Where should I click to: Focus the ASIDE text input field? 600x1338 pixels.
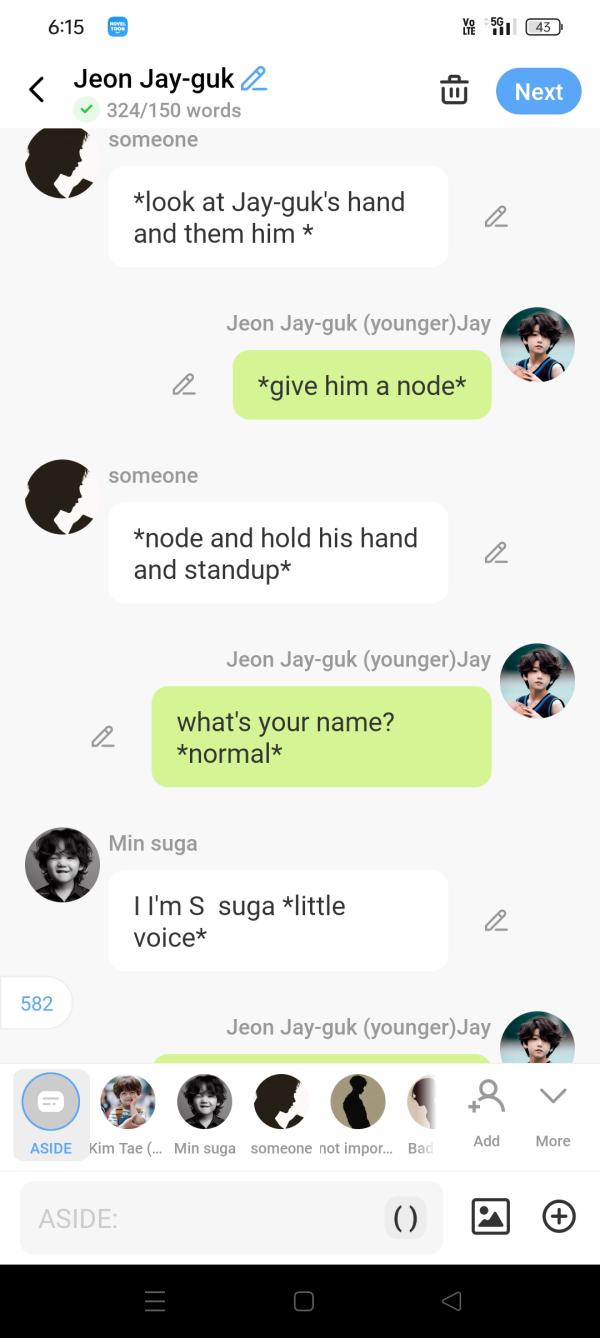200,1218
